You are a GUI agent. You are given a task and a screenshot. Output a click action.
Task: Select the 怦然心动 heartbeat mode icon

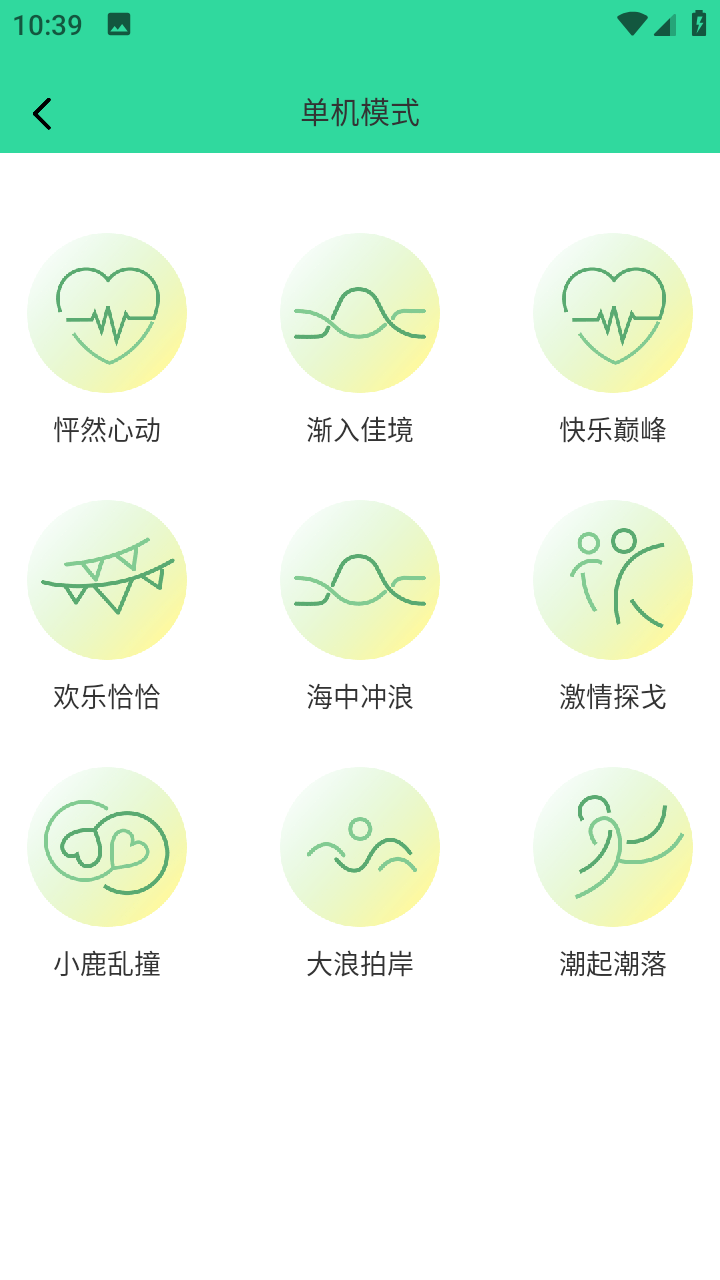107,312
